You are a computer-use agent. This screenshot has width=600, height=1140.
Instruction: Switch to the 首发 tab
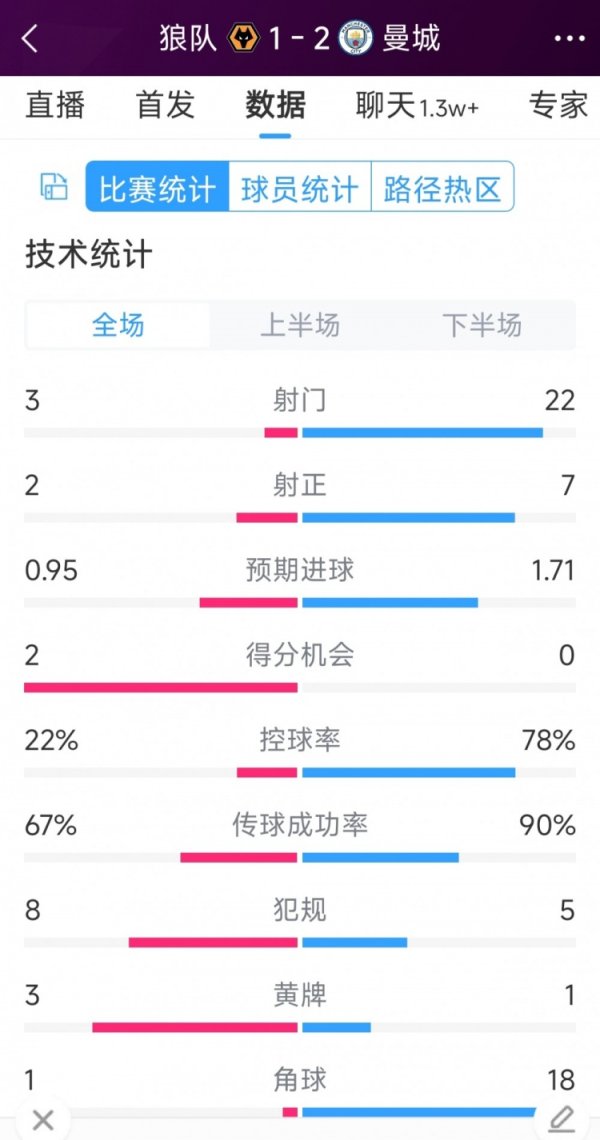(x=165, y=105)
